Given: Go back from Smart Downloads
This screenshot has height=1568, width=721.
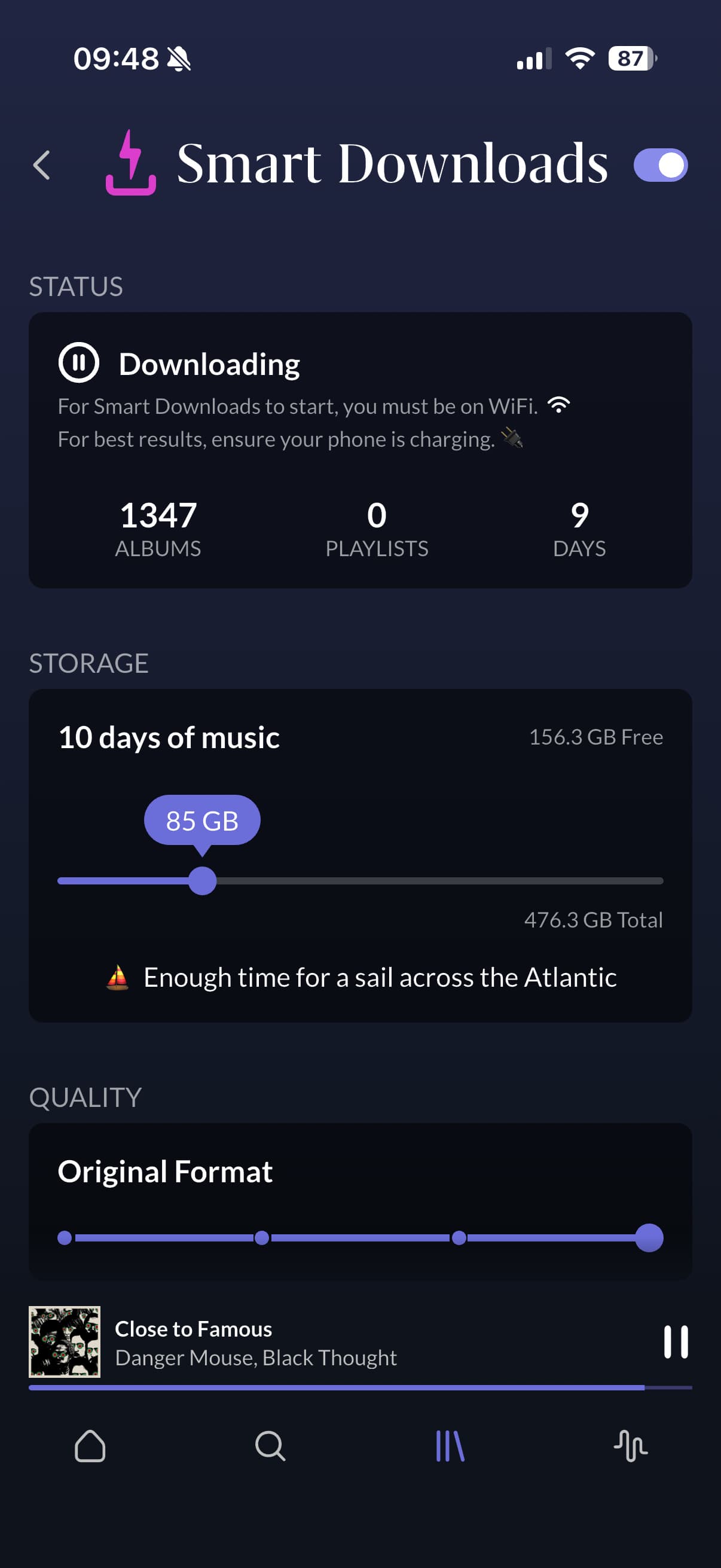Looking at the screenshot, I should (41, 165).
